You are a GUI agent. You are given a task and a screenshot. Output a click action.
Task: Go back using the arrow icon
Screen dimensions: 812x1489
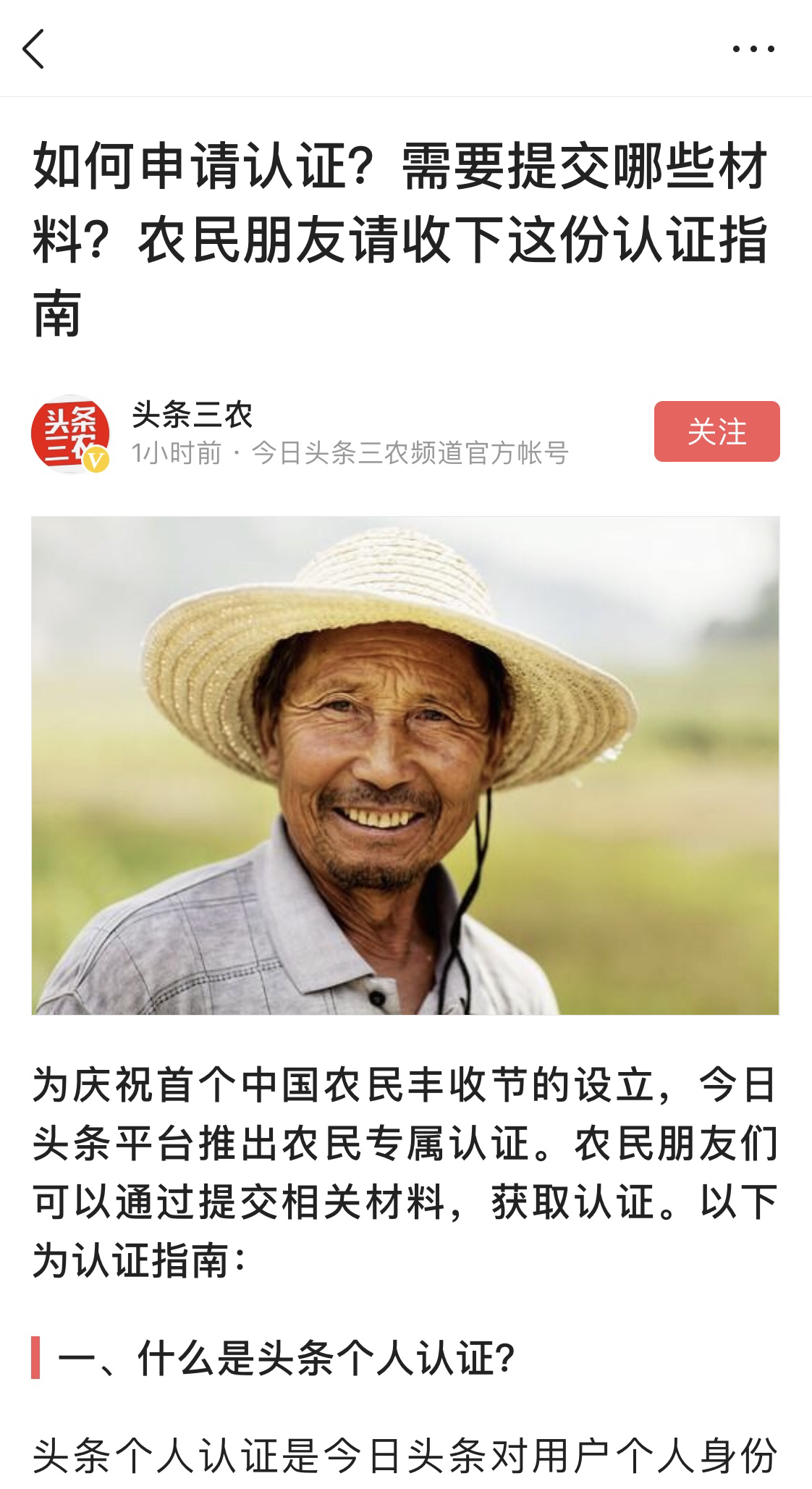point(33,49)
